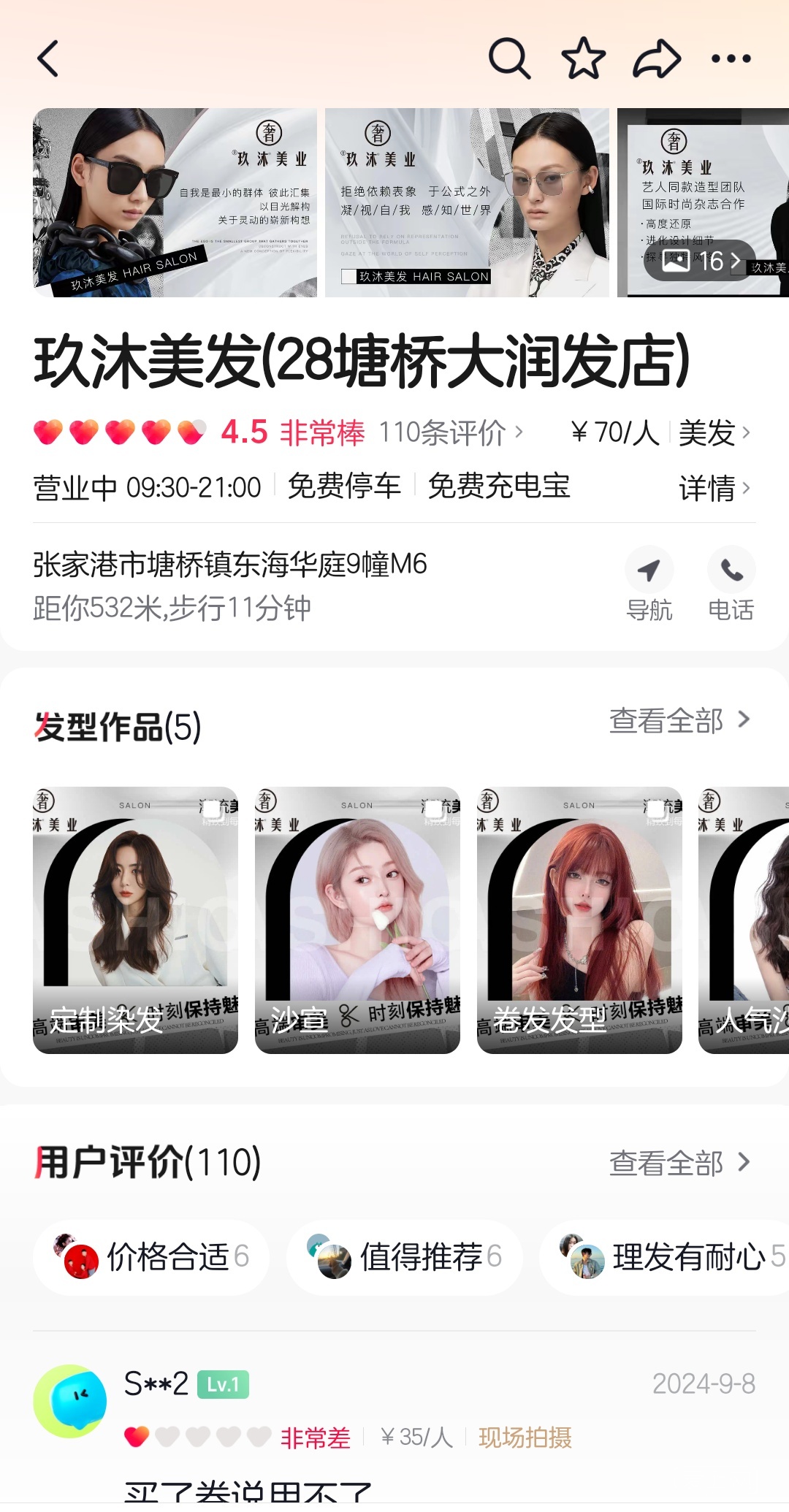Image resolution: width=789 pixels, height=1512 pixels.
Task: Filter reviews by 值得推荐
Action: pos(405,1258)
